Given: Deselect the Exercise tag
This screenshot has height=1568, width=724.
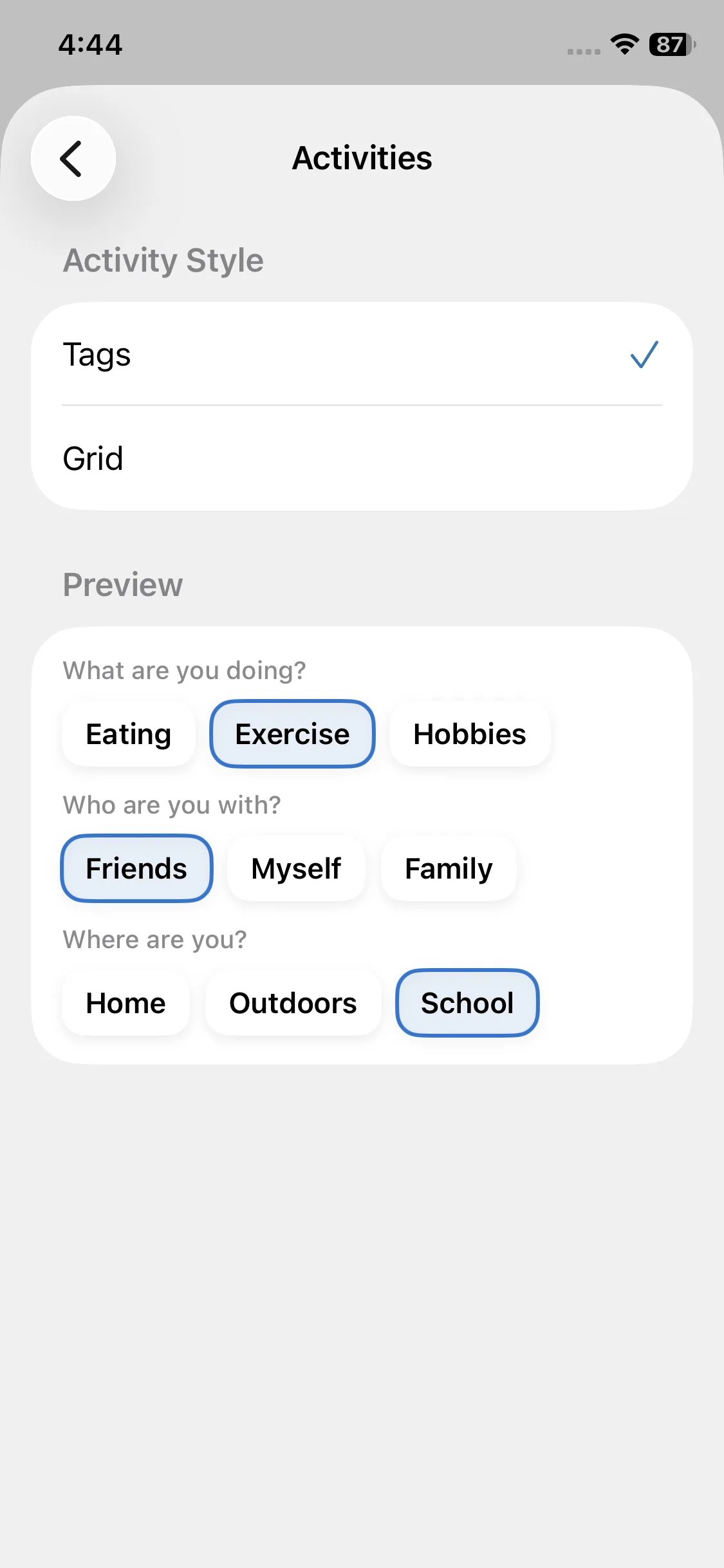Looking at the screenshot, I should click(292, 734).
